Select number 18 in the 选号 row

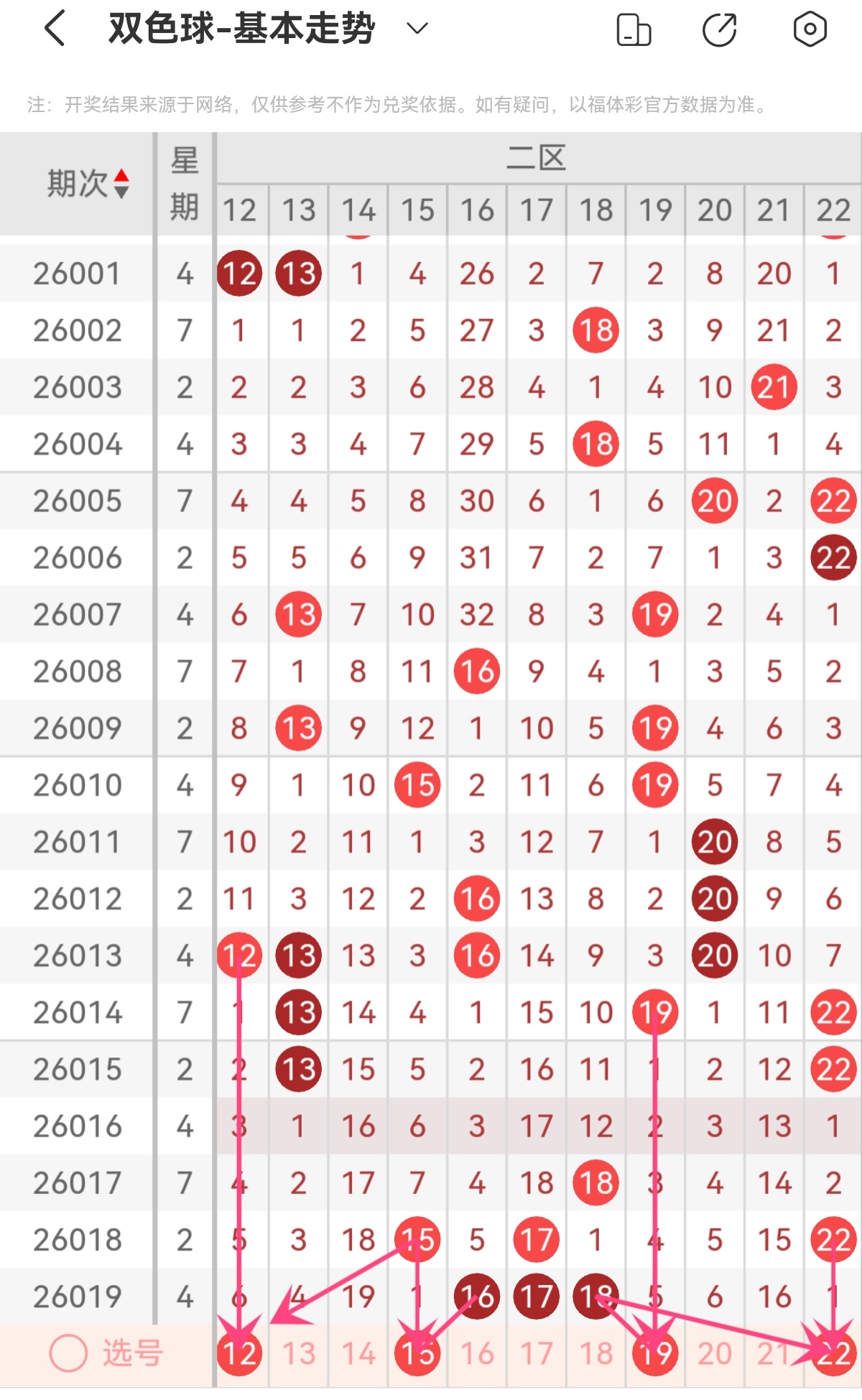click(596, 1353)
